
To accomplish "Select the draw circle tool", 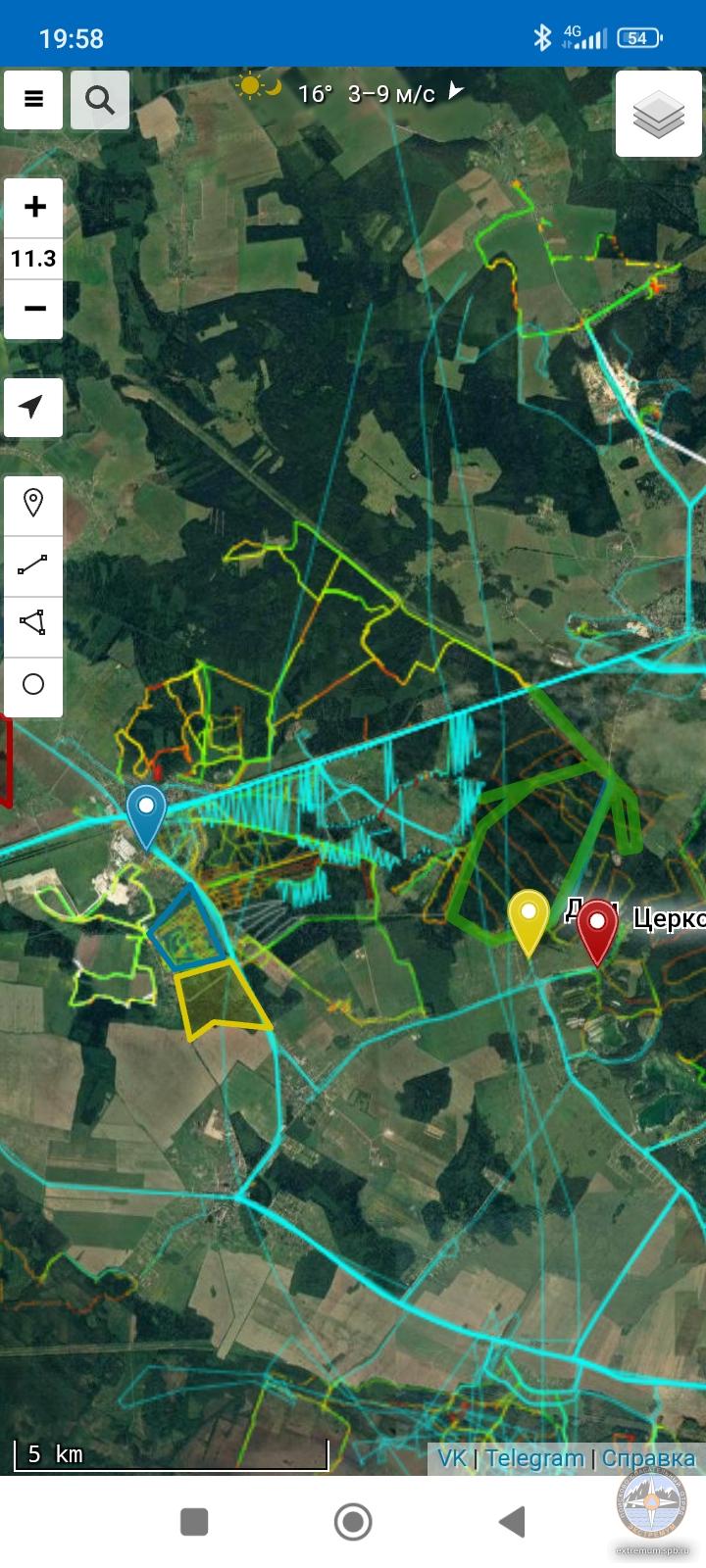I will (33, 684).
